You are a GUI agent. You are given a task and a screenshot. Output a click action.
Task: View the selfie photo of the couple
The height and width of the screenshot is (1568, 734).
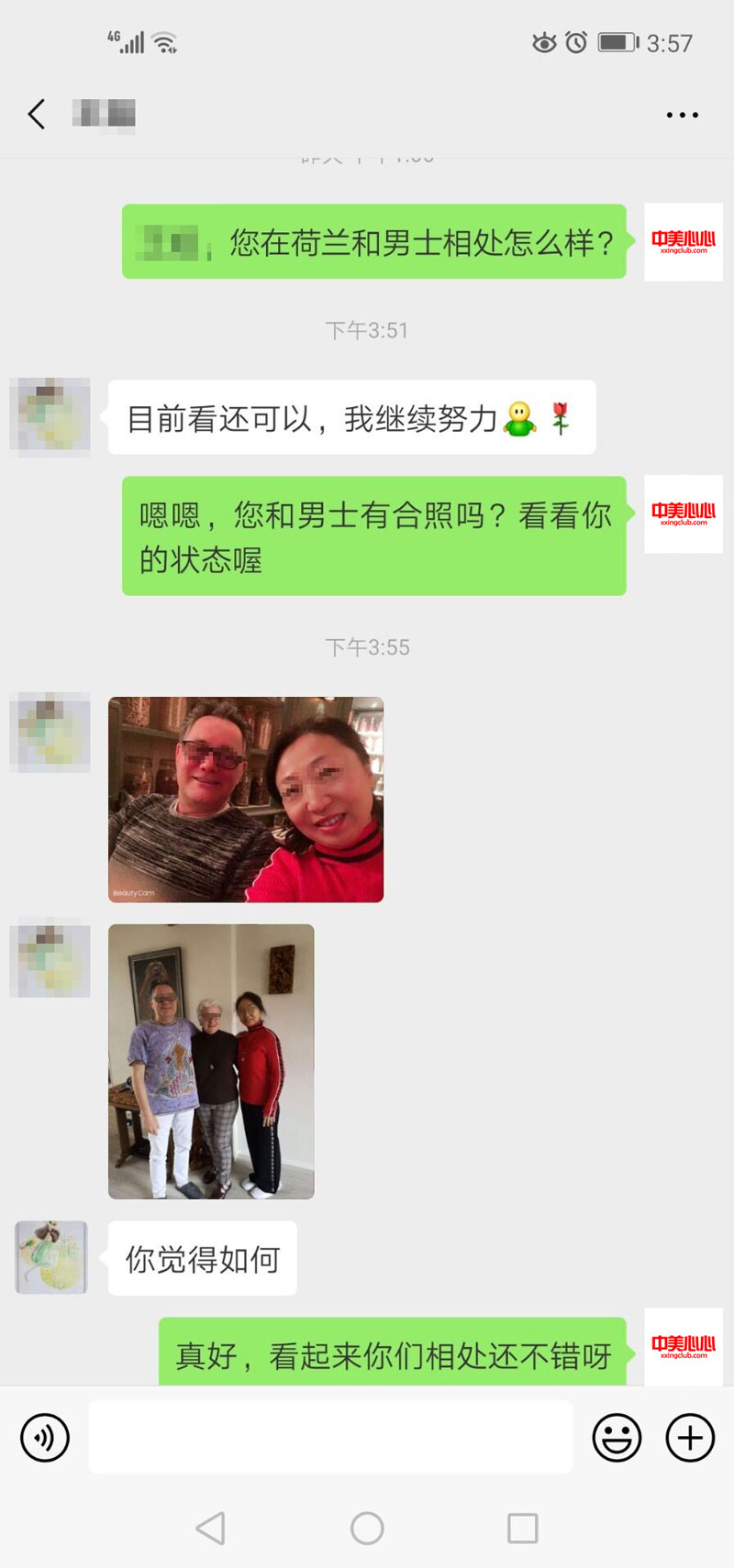coord(246,800)
